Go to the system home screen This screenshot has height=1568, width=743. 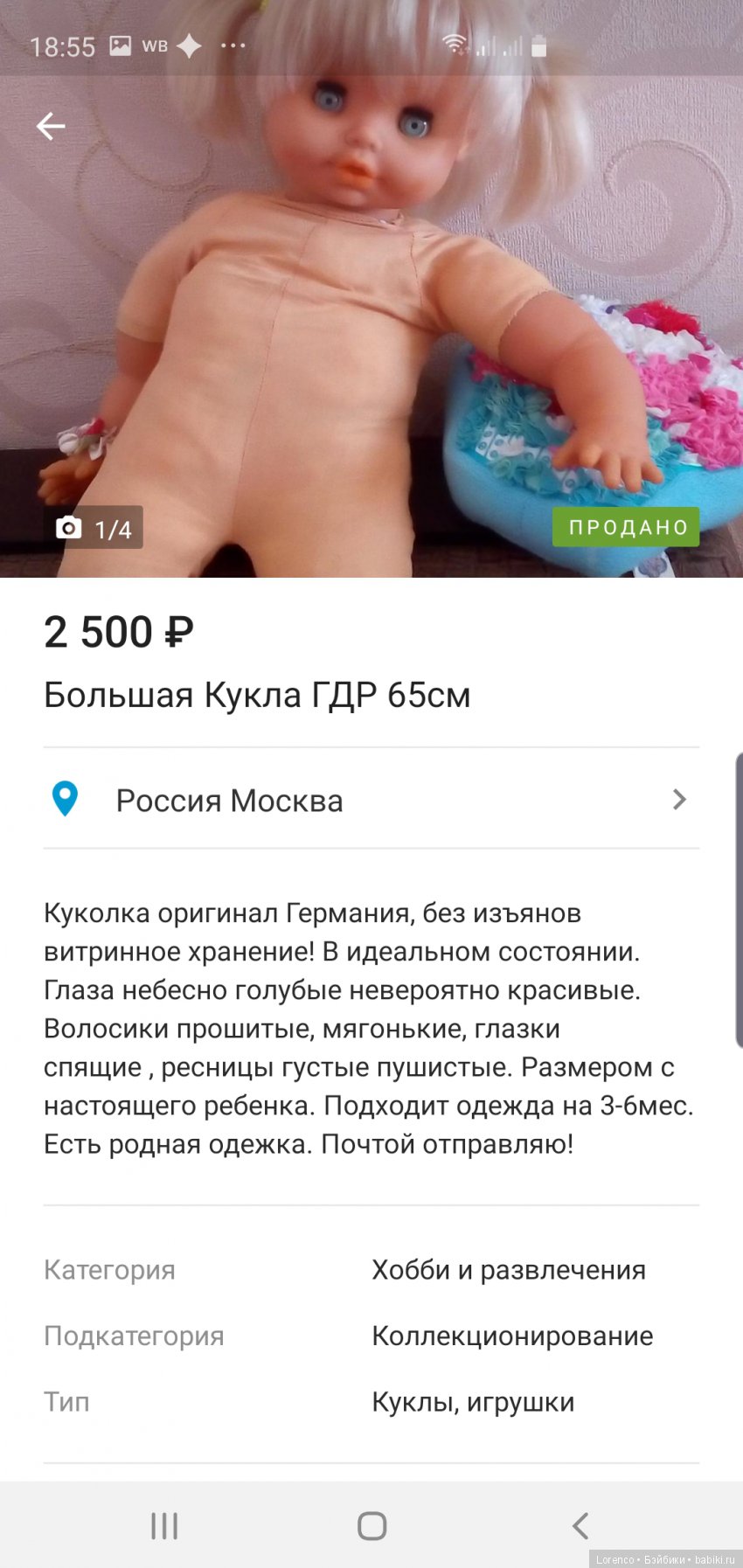coord(371,1526)
